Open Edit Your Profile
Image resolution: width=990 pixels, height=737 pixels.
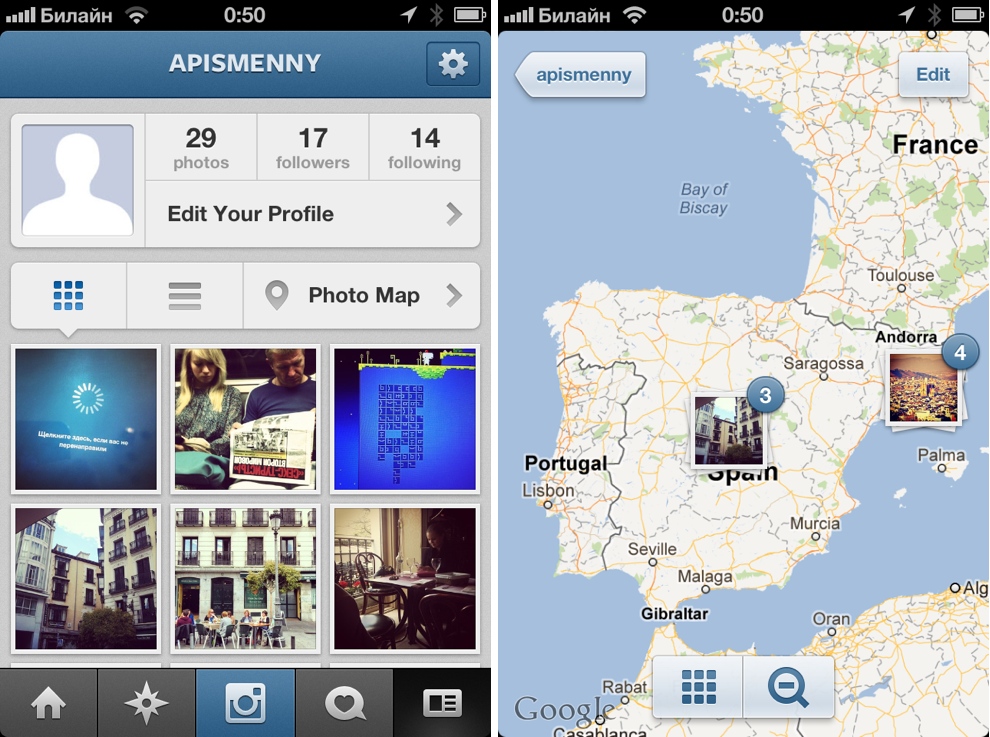point(312,214)
